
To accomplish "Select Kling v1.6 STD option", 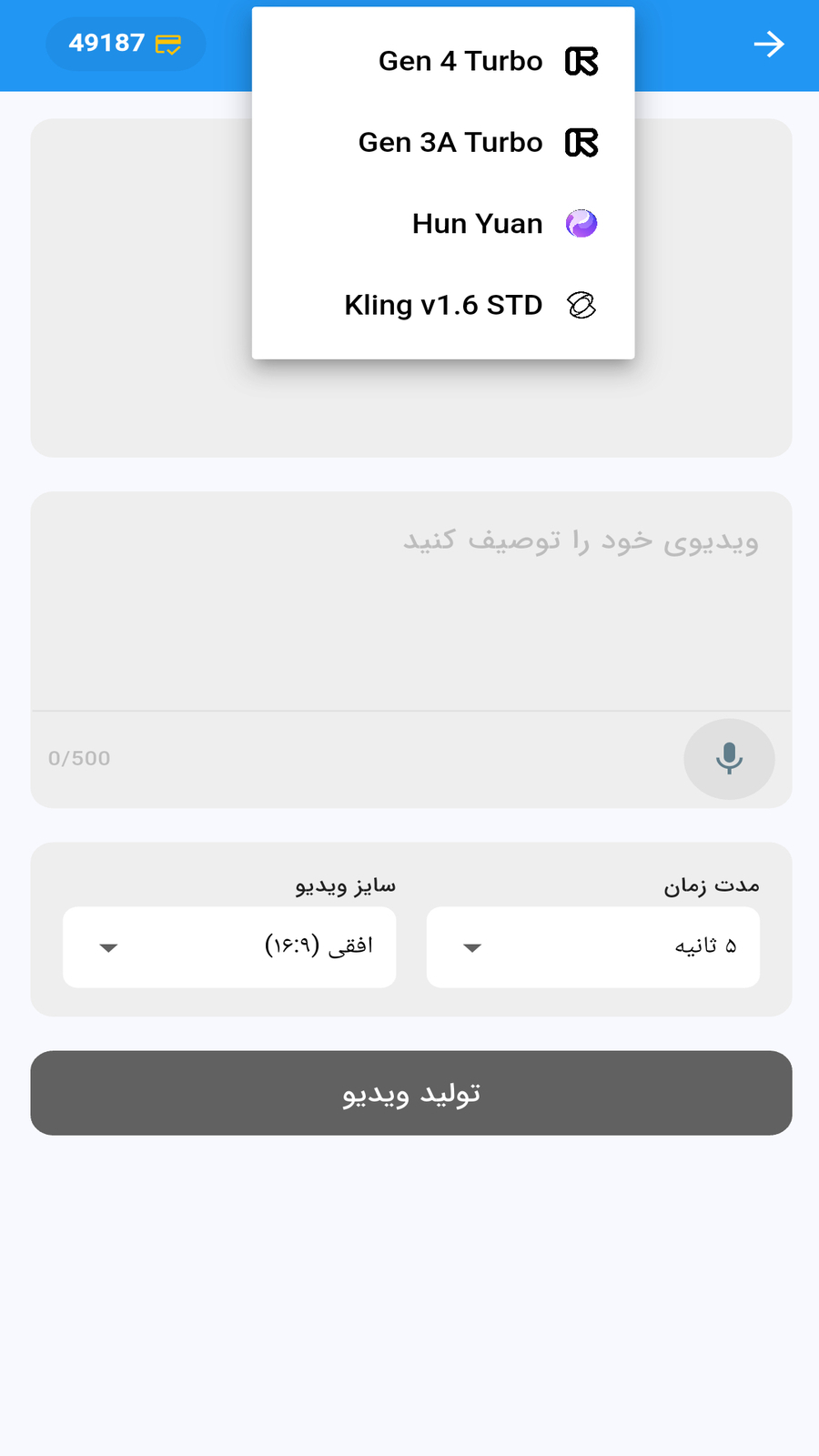I will [x=443, y=306].
